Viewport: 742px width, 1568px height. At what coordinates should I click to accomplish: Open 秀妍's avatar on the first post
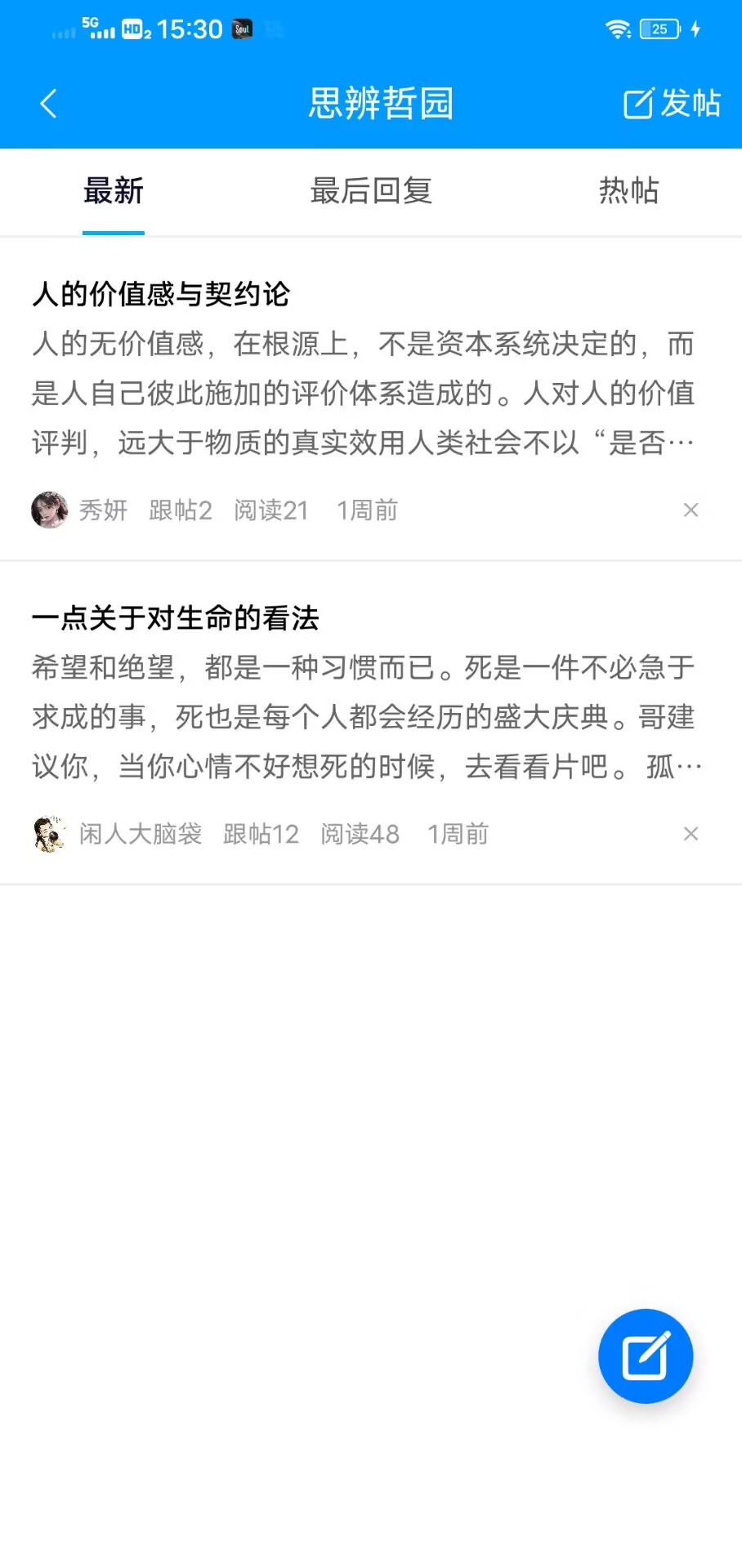click(x=49, y=510)
